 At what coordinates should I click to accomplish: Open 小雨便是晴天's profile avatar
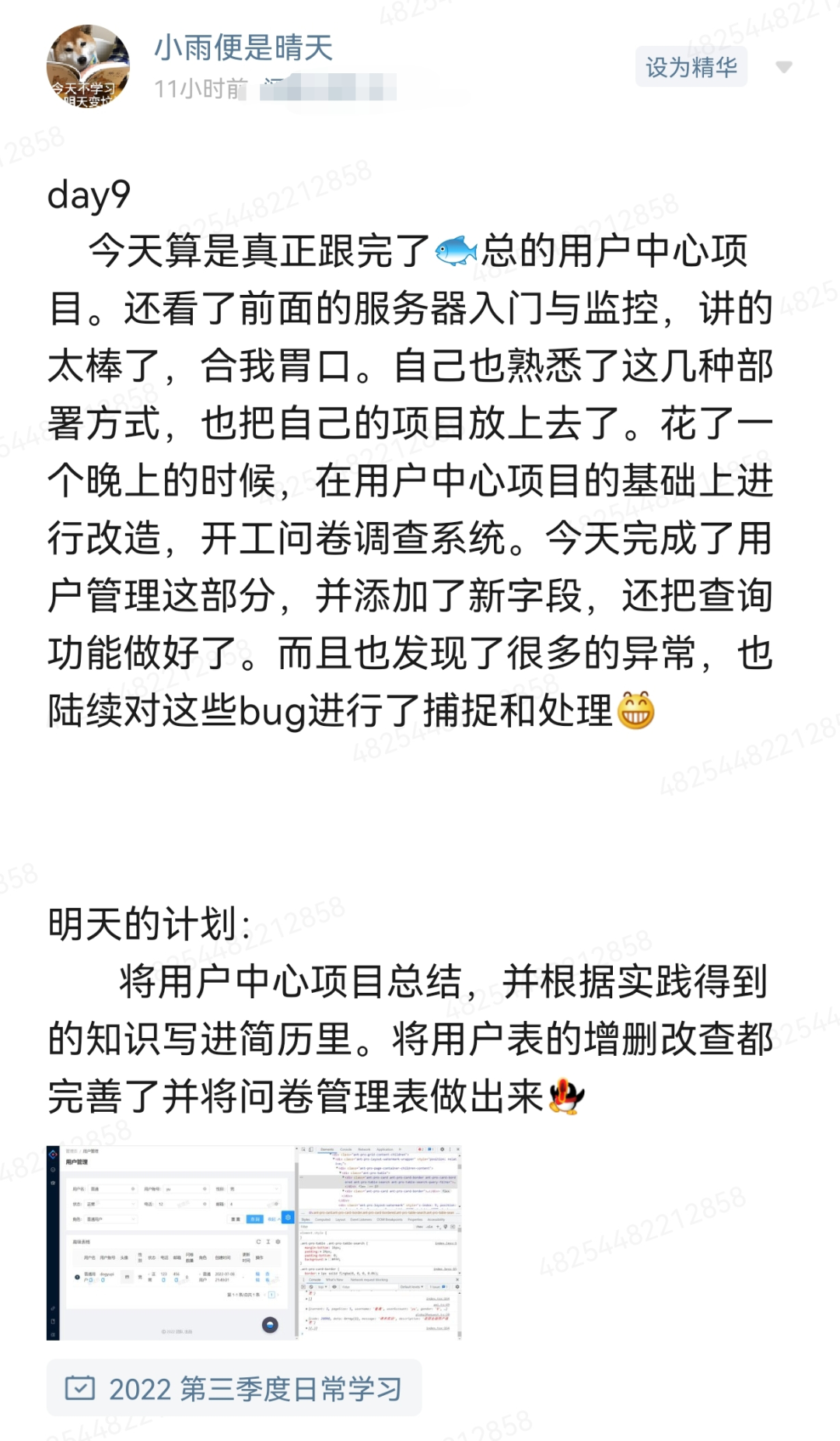(88, 67)
